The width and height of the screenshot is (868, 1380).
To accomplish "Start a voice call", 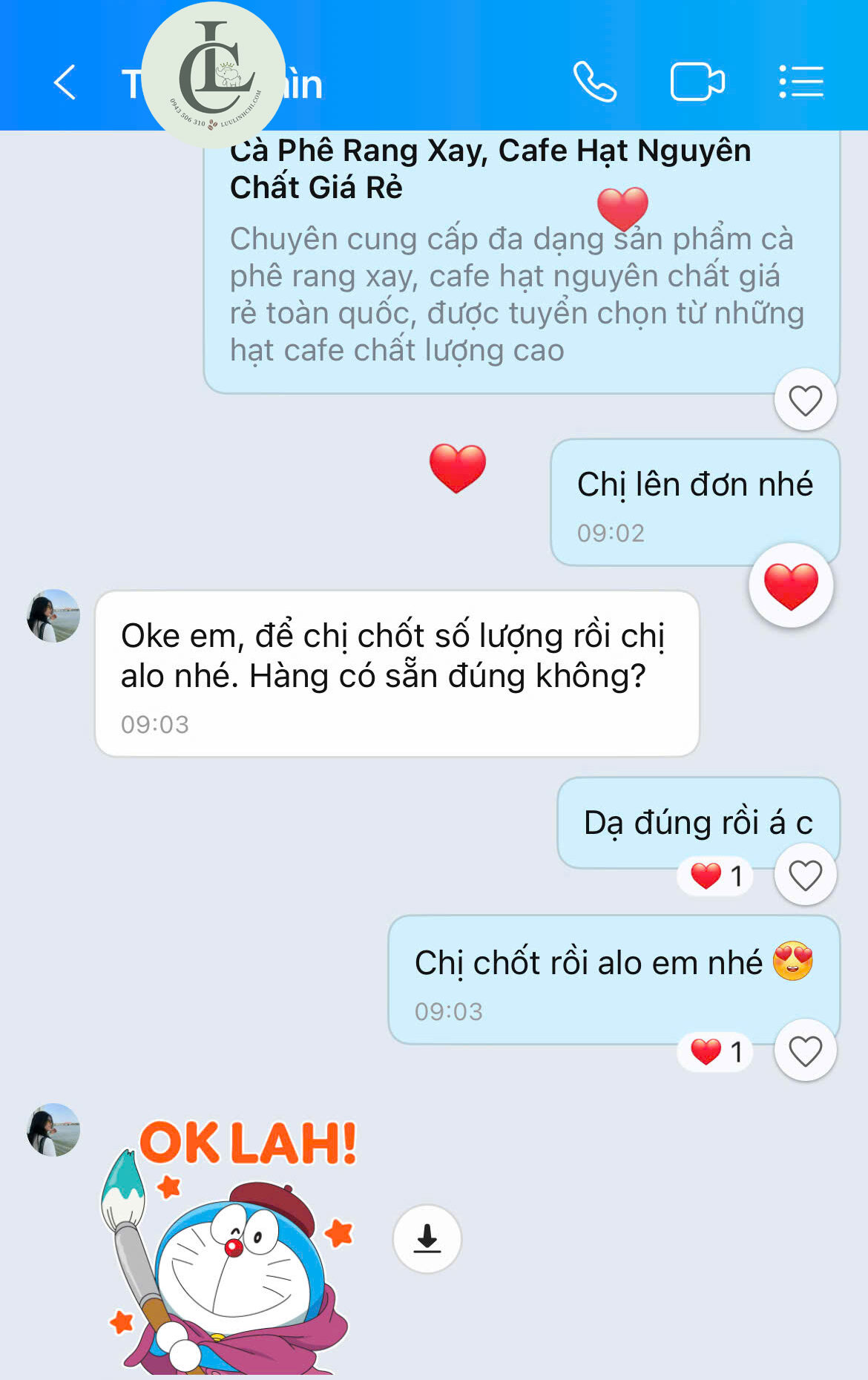I will (595, 82).
